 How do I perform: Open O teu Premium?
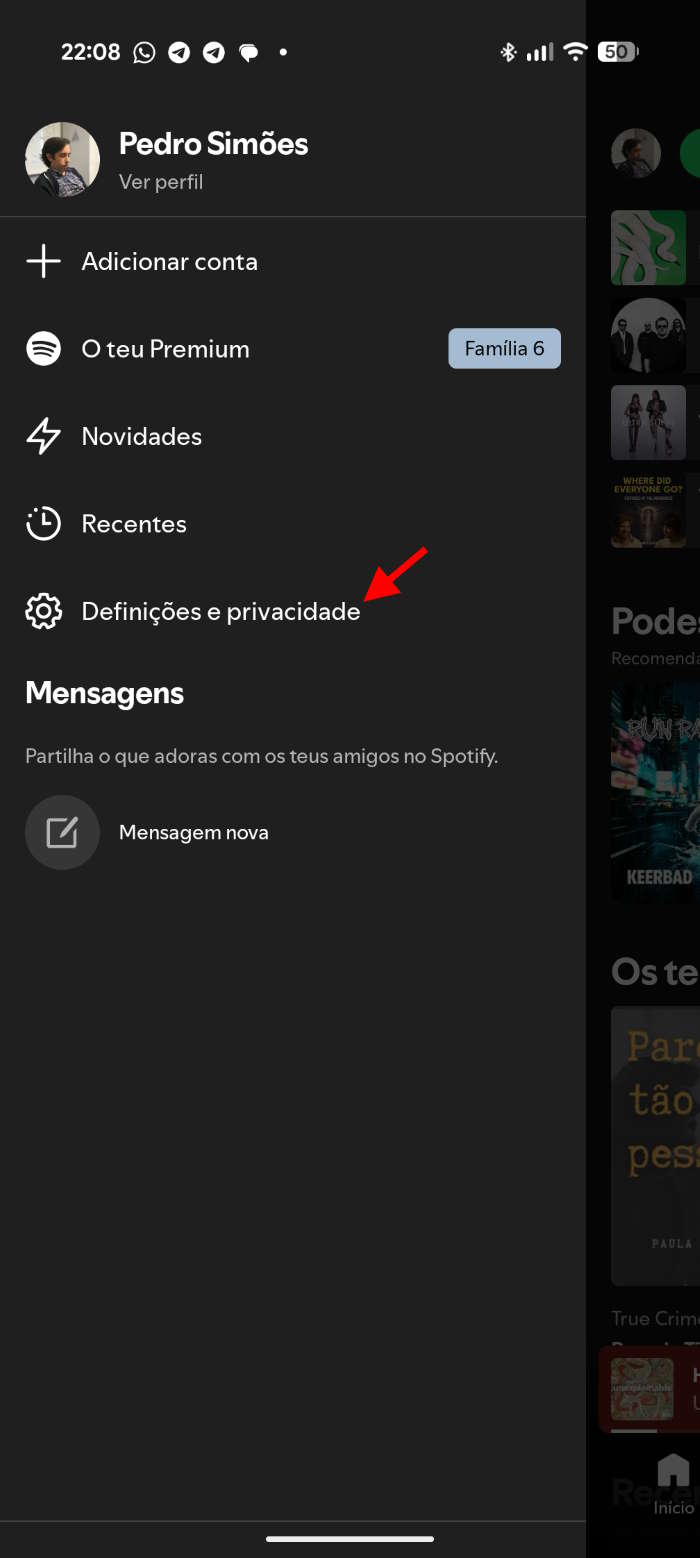[165, 349]
